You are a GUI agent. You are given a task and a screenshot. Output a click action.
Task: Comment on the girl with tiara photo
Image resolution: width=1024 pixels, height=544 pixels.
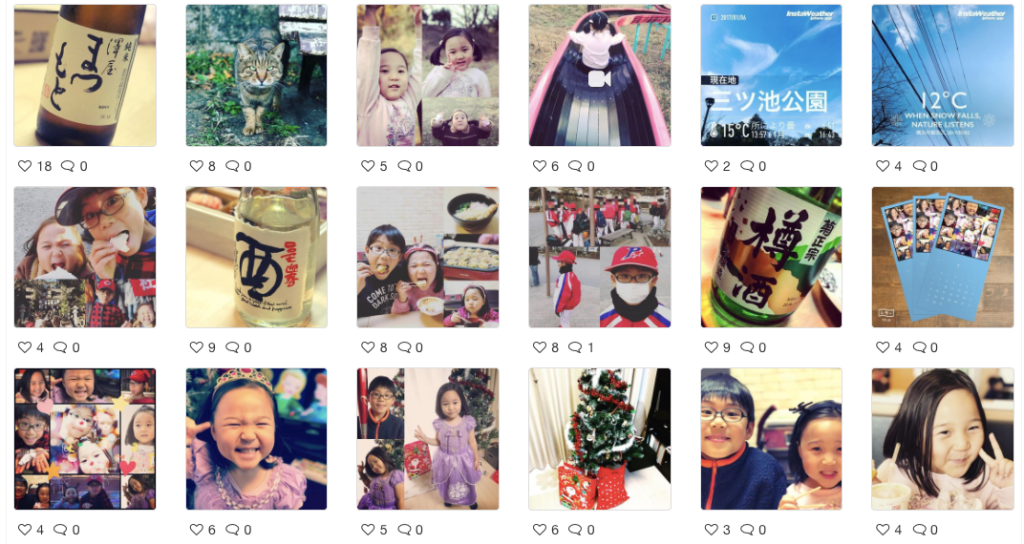pyautogui.click(x=232, y=530)
